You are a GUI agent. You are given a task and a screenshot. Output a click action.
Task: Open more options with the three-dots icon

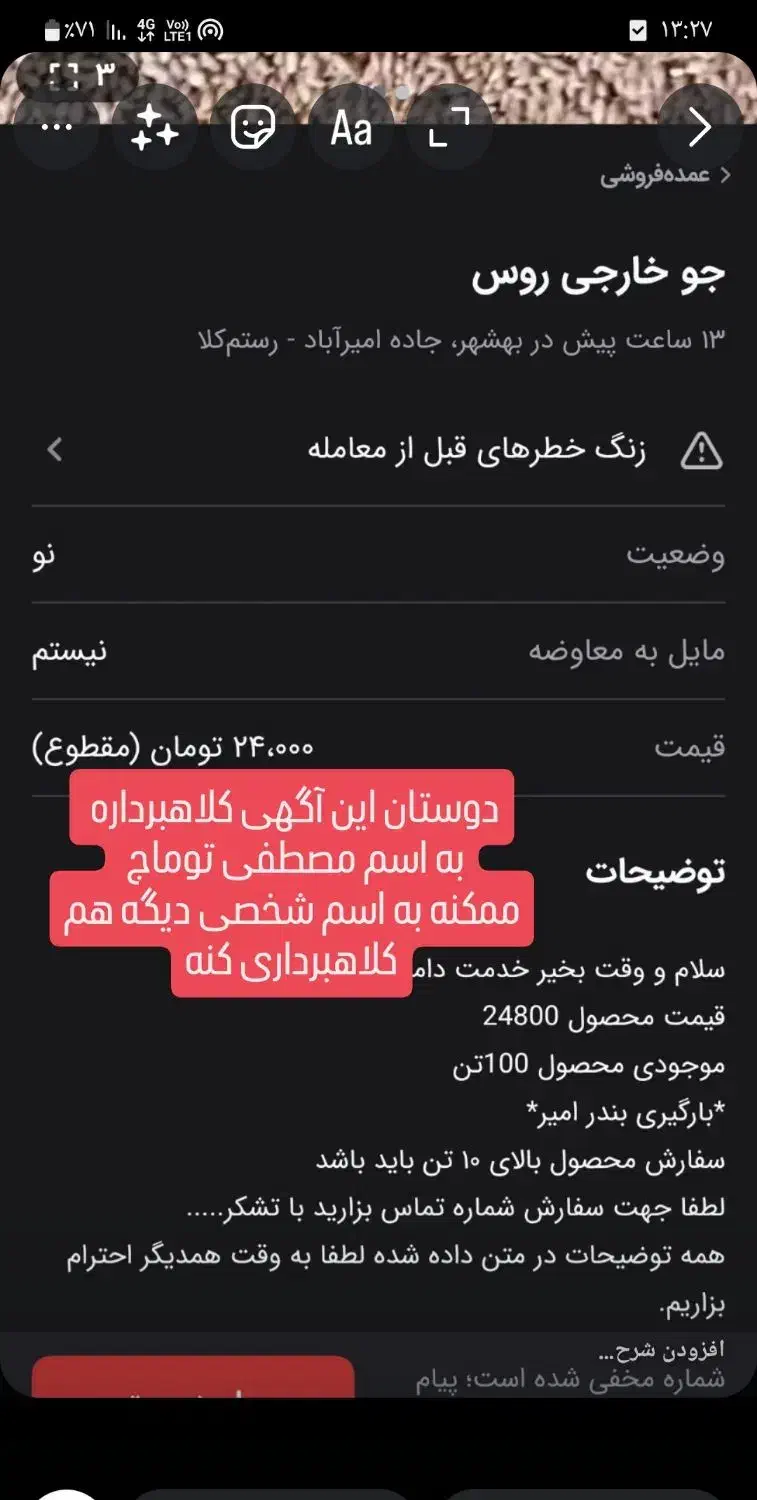pos(57,128)
